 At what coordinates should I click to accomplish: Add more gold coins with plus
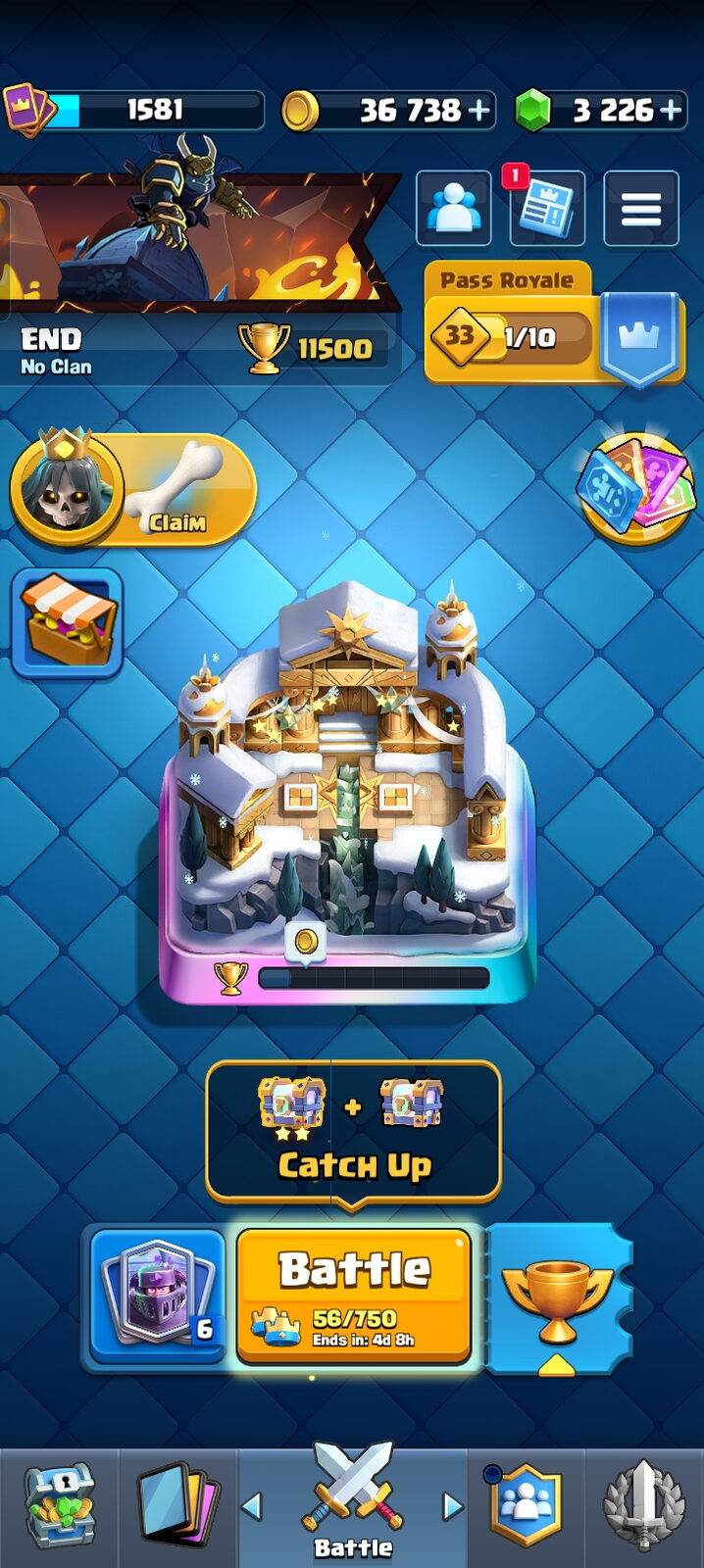(x=479, y=110)
